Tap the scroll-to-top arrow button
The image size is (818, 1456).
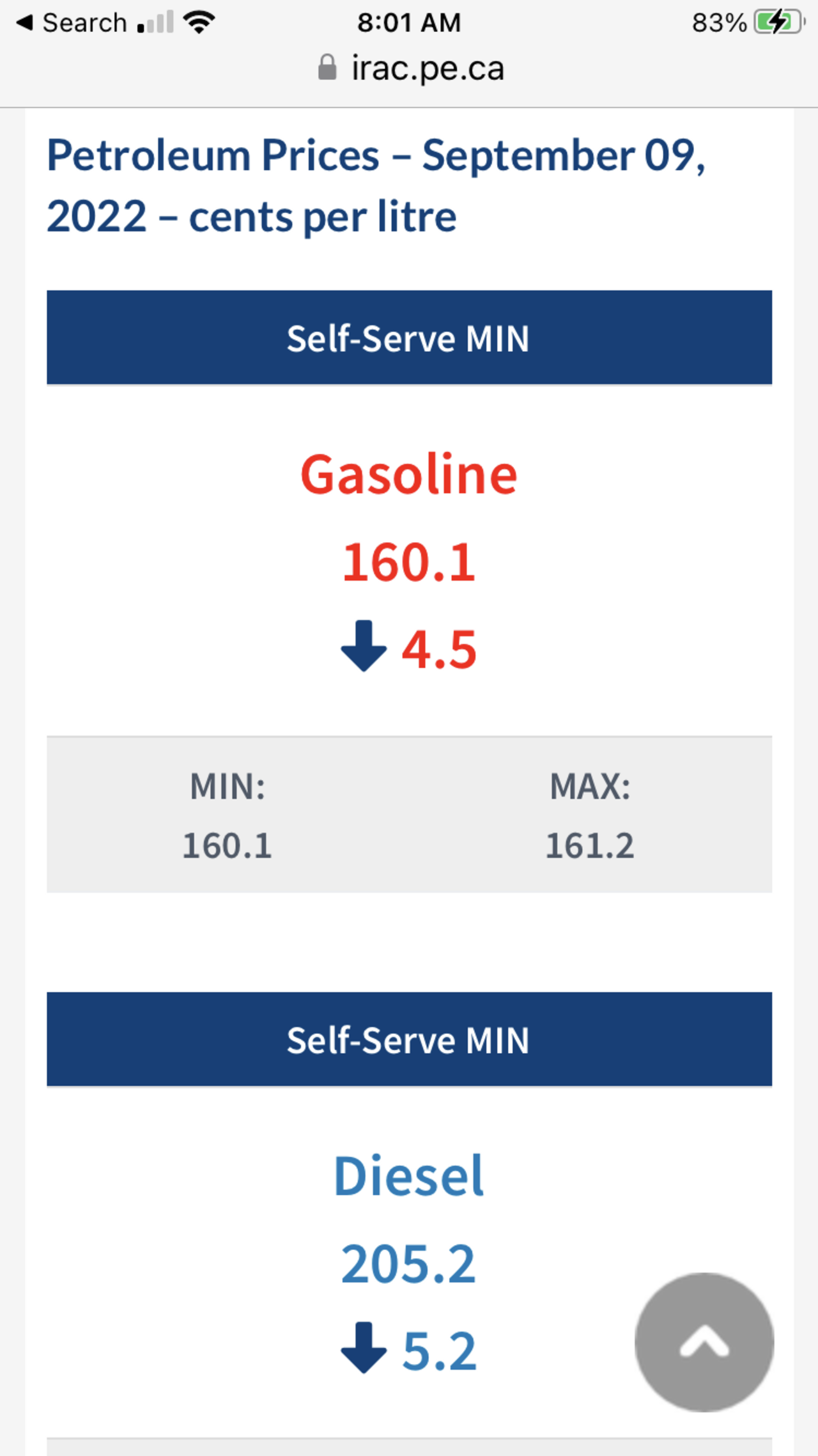(x=704, y=1342)
